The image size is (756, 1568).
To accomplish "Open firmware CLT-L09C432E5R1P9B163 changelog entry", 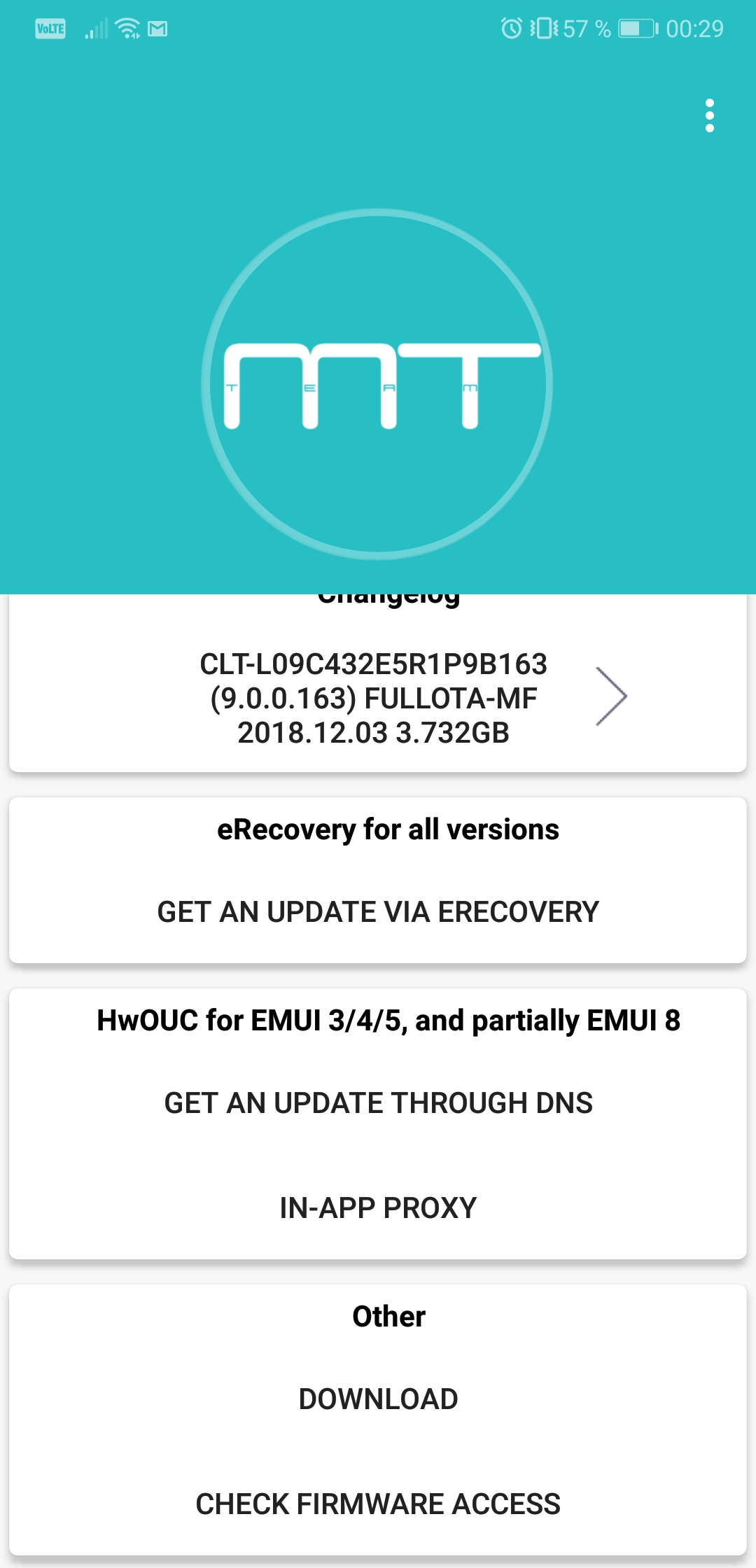I will 378,698.
